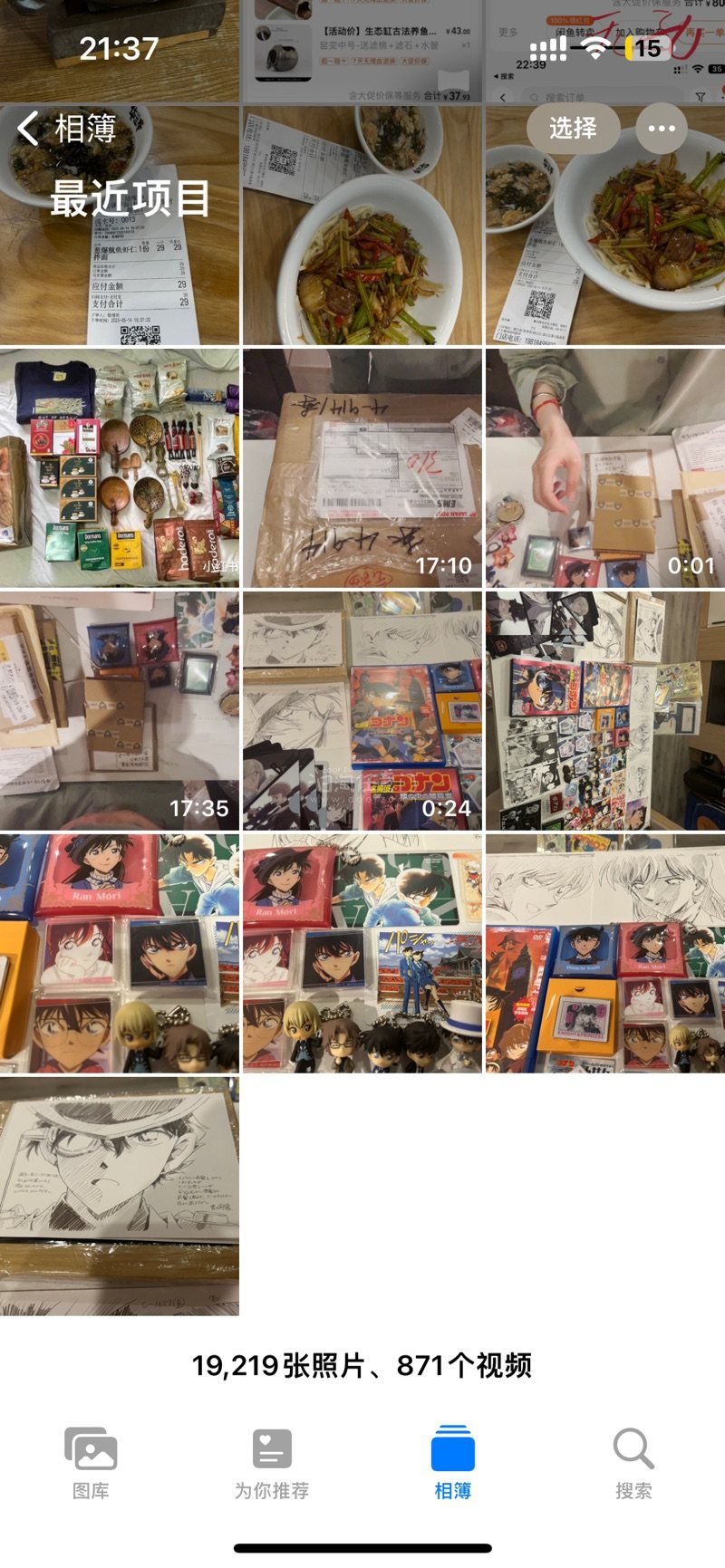725x1568 pixels.
Task: Open the 17:10 cardboard package video
Action: point(362,468)
